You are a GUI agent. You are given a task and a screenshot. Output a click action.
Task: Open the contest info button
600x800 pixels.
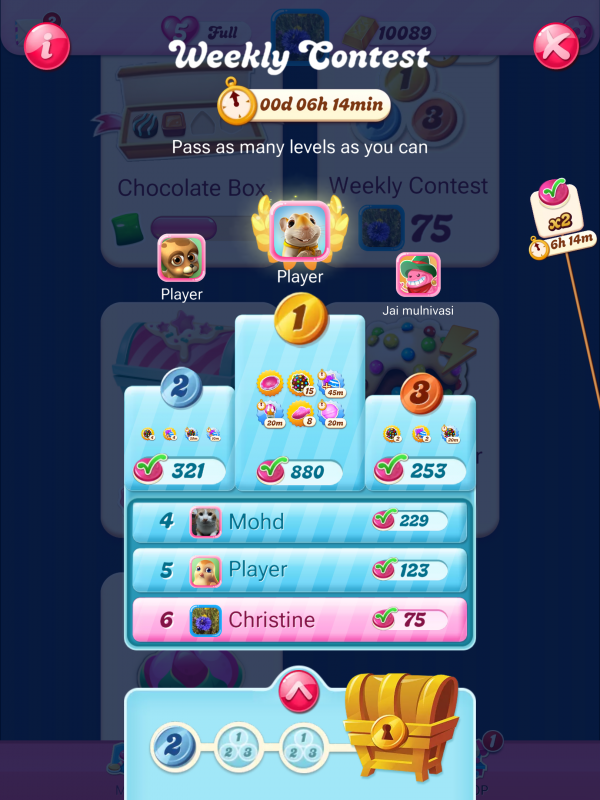(47, 46)
